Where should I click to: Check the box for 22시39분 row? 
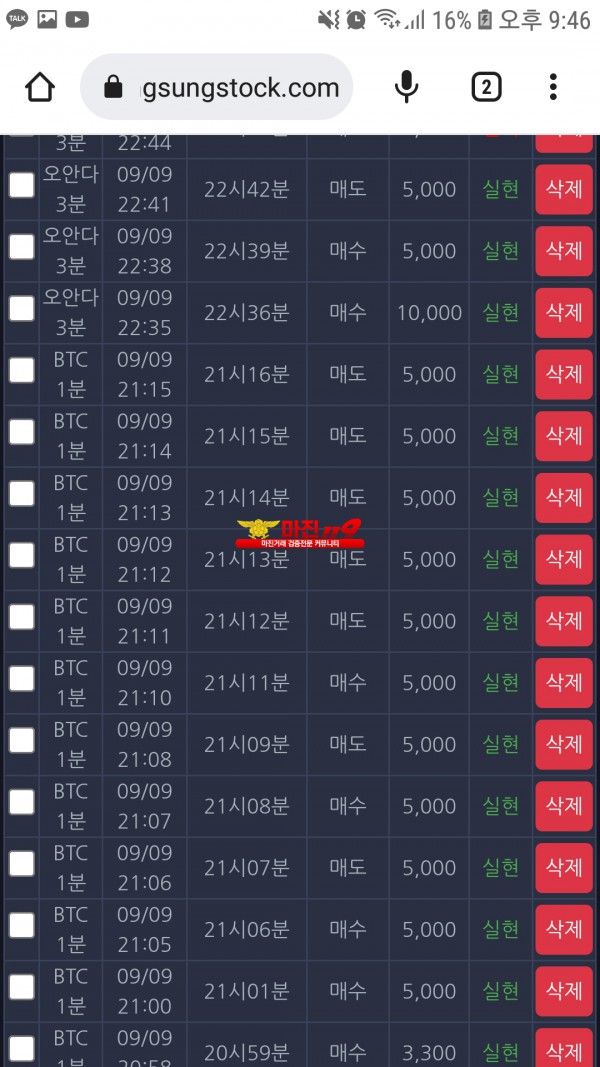(22, 247)
